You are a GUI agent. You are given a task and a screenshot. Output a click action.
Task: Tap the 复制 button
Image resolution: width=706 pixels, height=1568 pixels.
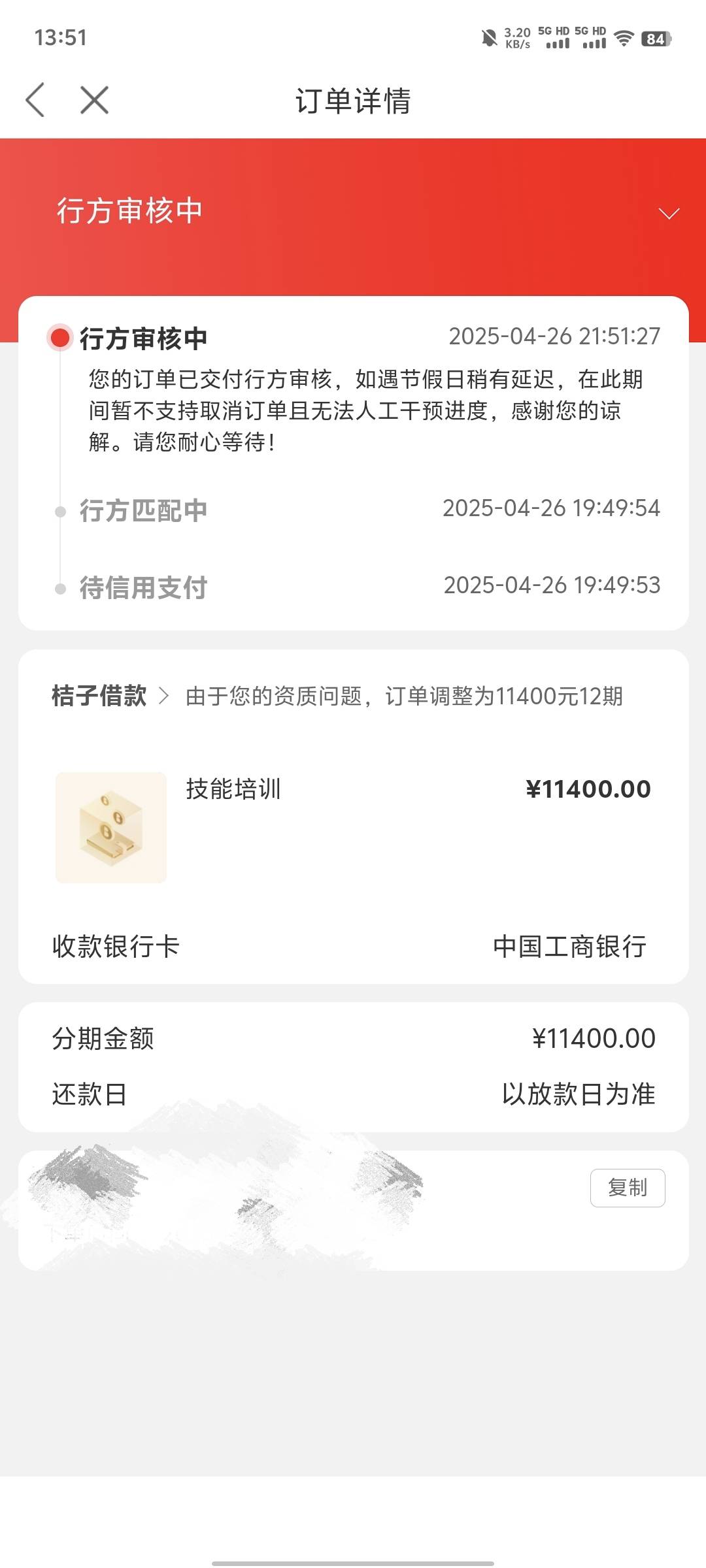628,1187
